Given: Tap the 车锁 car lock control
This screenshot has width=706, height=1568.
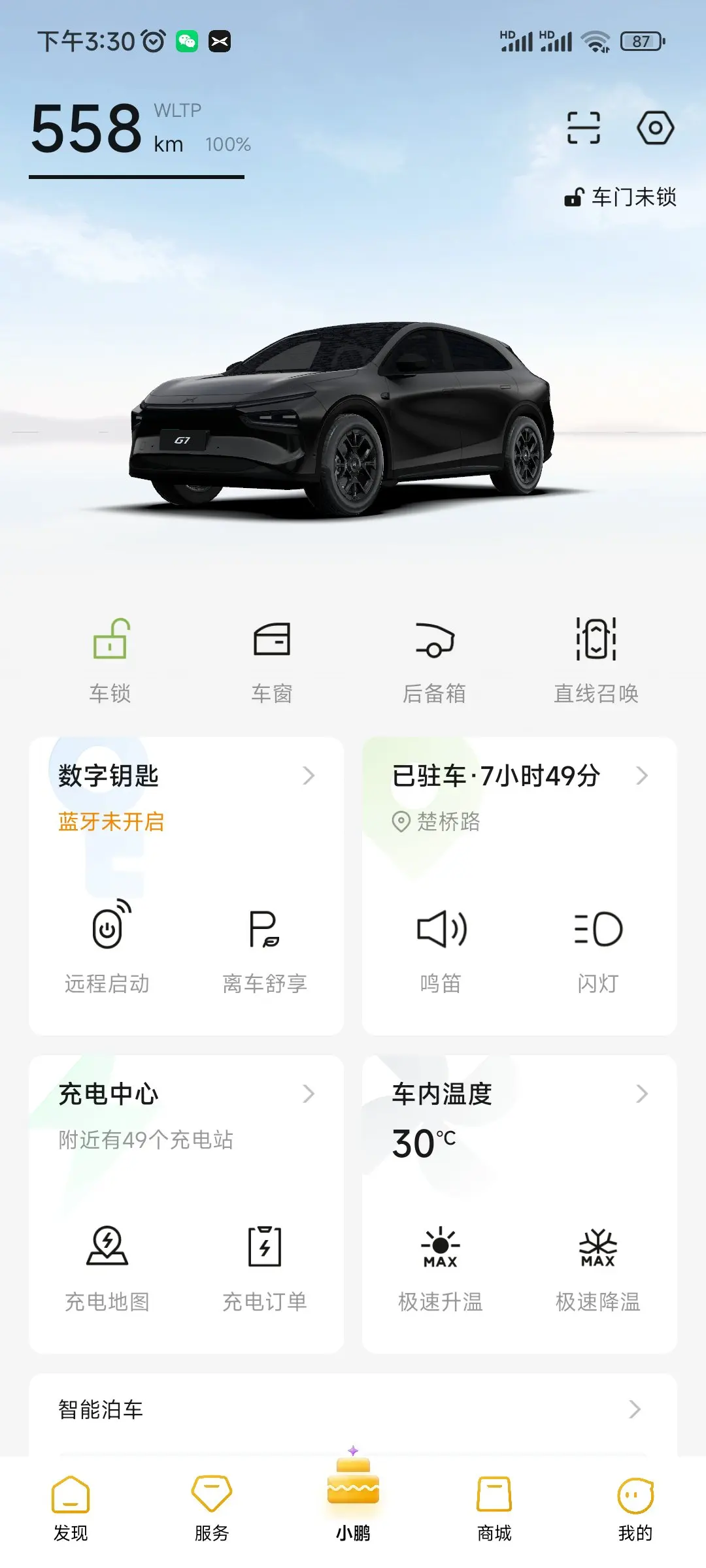Looking at the screenshot, I should point(110,660).
